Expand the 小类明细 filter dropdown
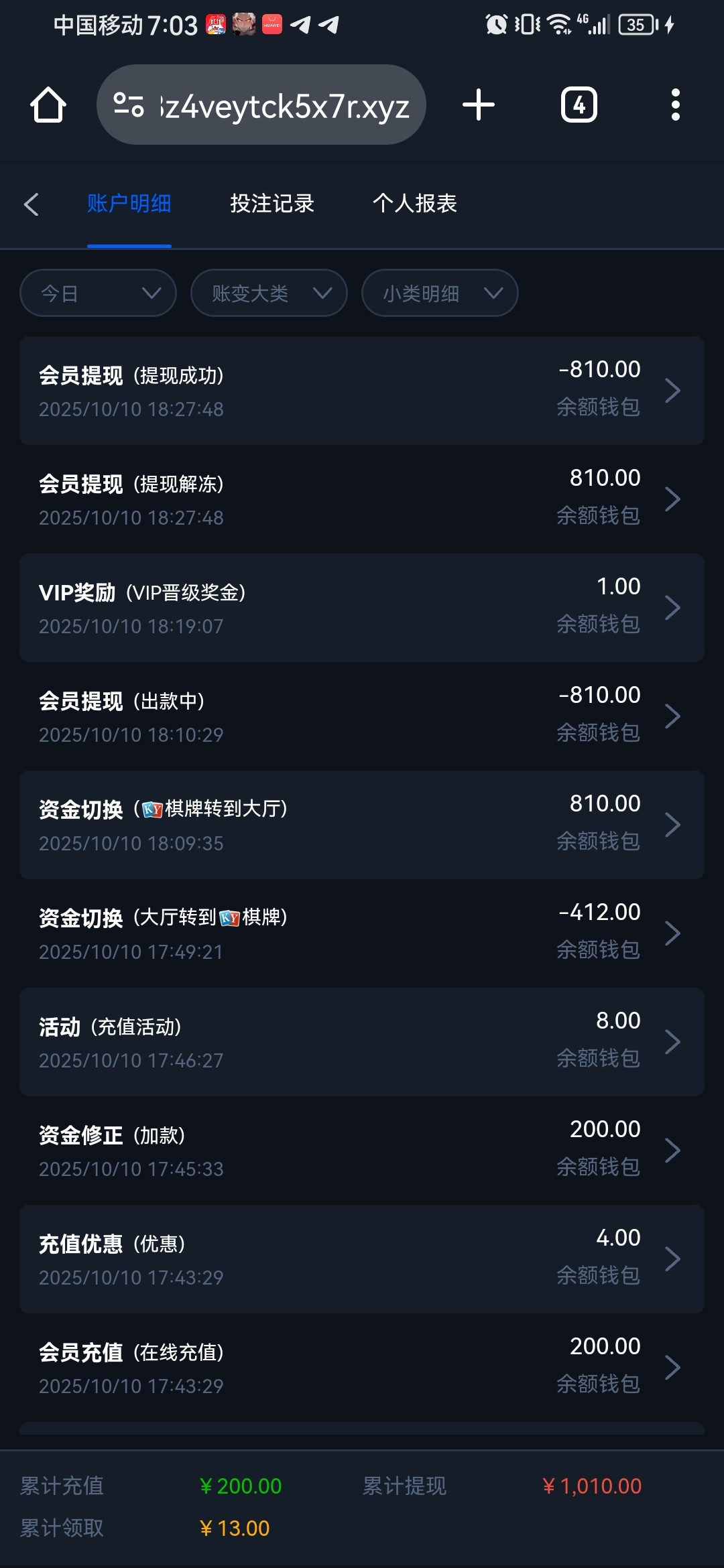 pos(440,293)
